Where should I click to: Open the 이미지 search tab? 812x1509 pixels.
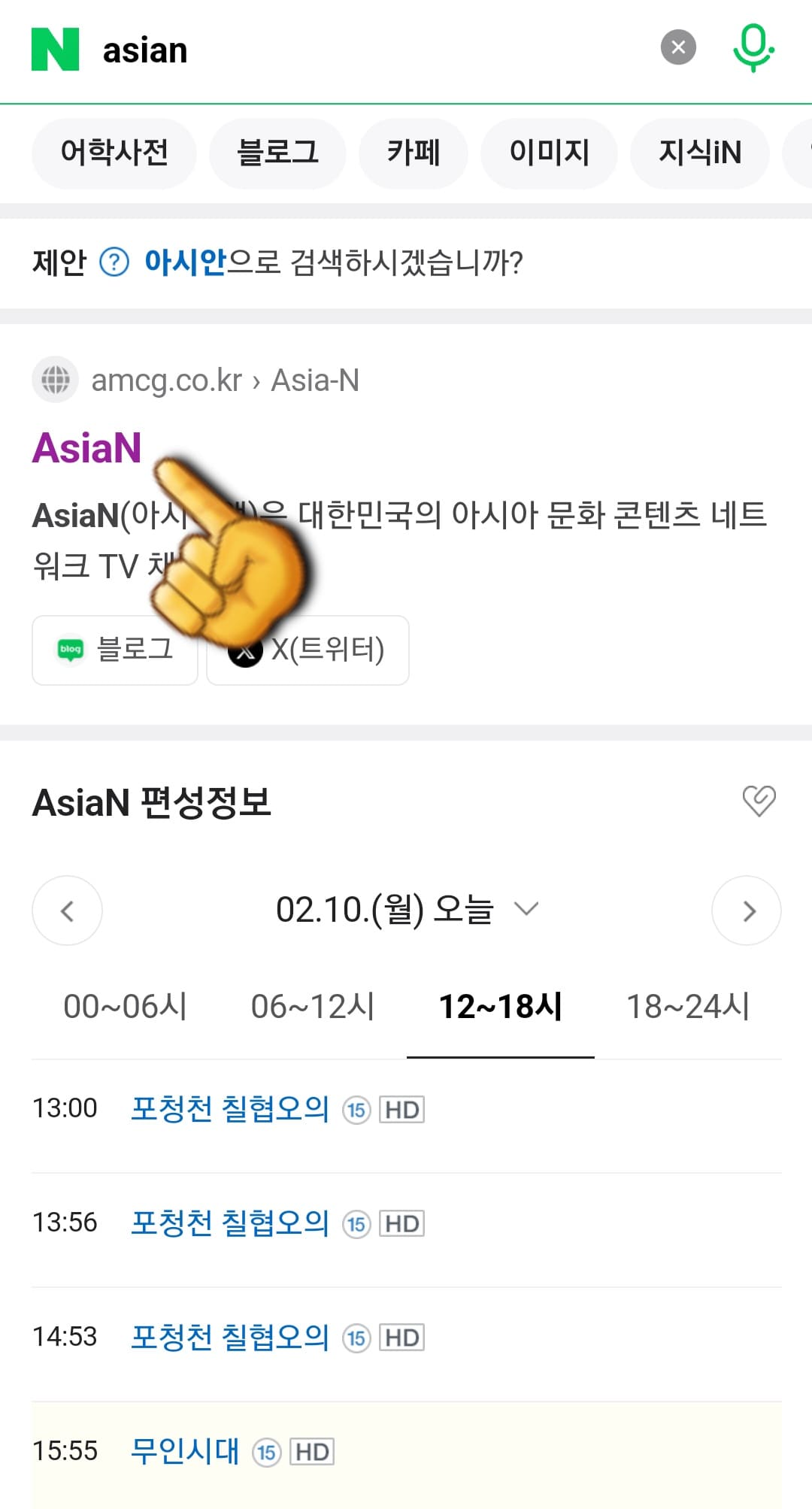[549, 153]
